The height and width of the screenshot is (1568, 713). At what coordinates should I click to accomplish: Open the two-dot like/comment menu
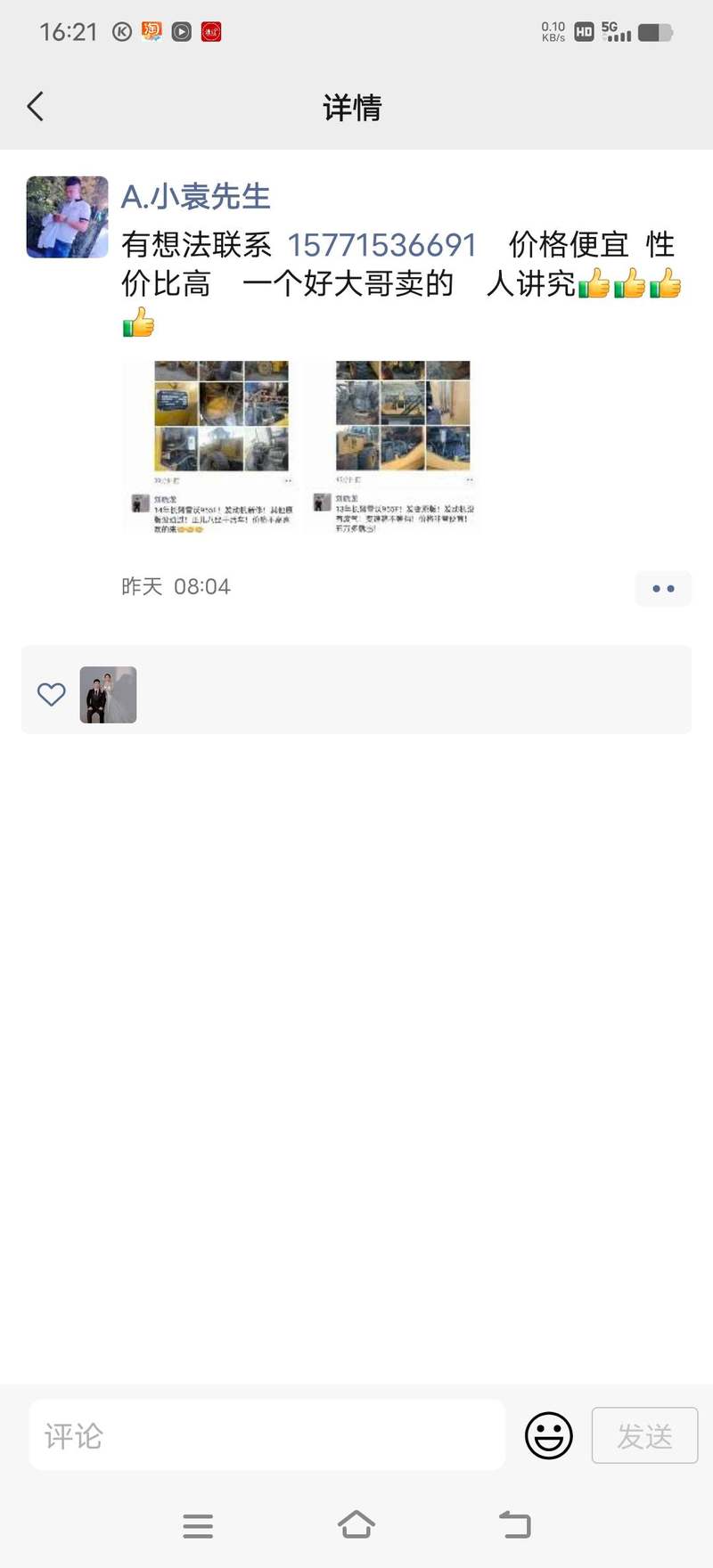(x=663, y=589)
